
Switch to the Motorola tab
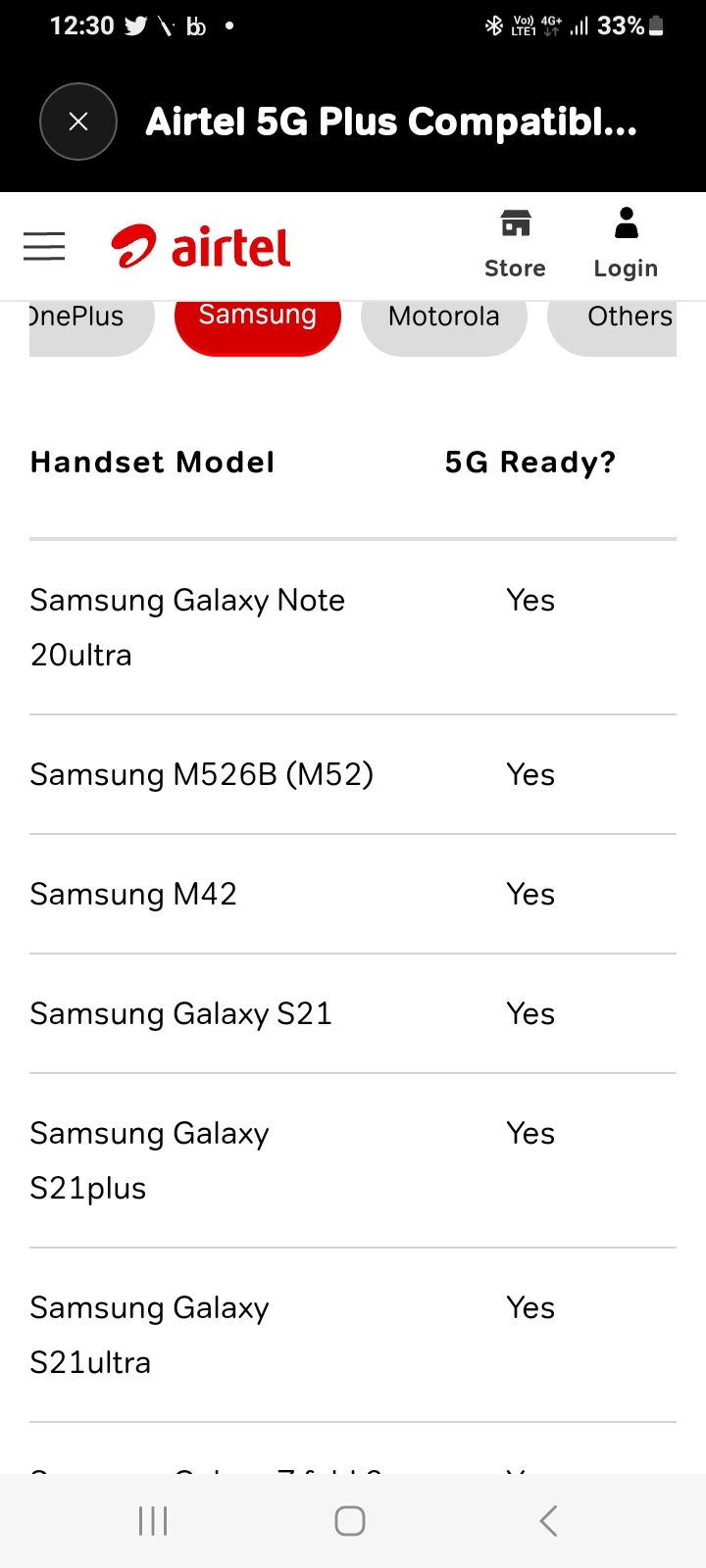444,316
